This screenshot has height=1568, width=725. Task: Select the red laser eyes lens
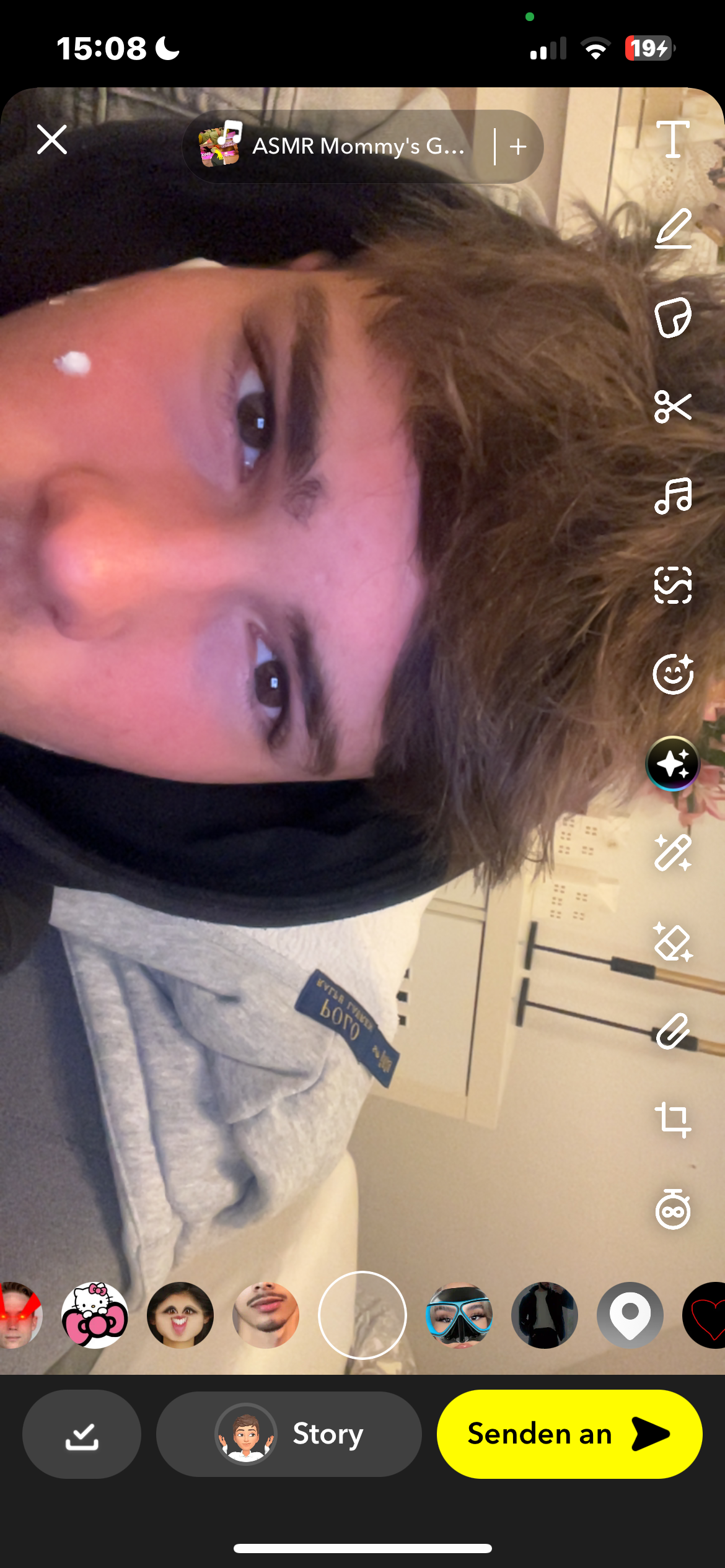[x=19, y=1315]
